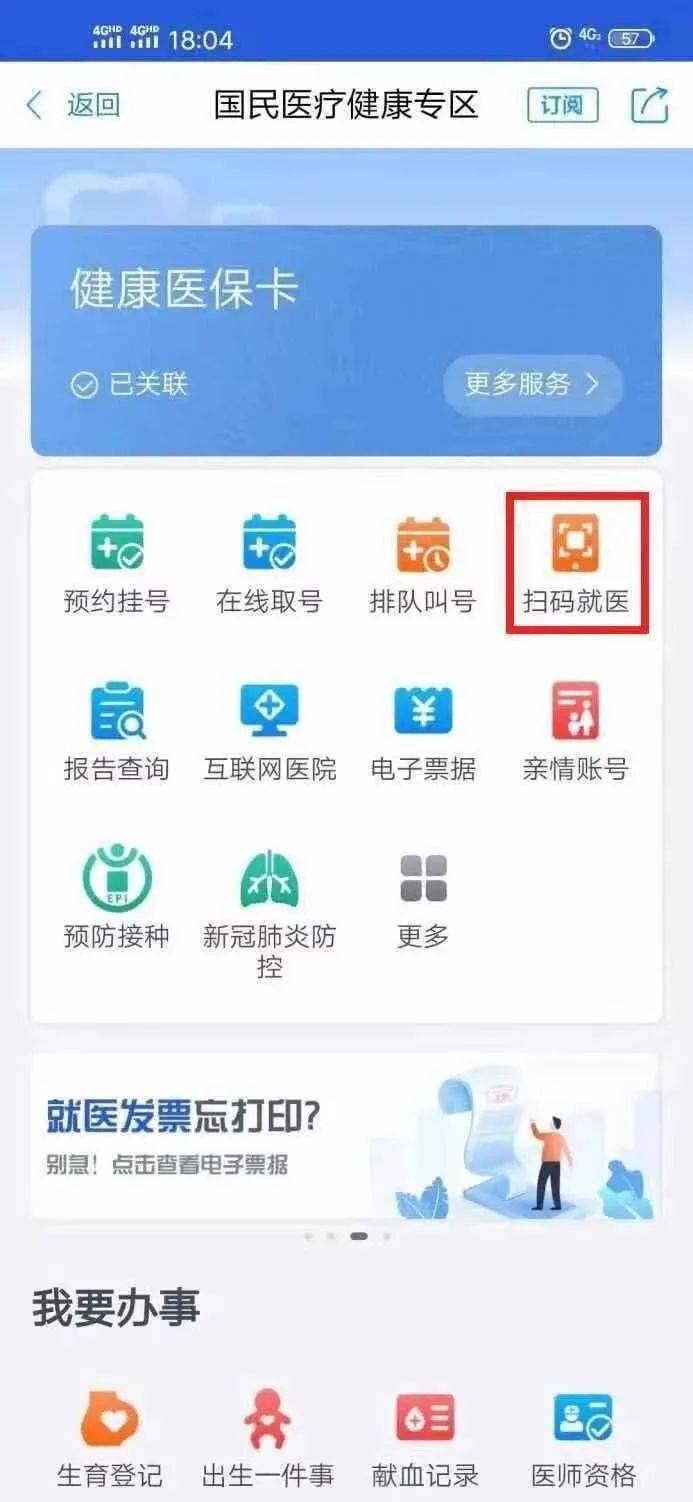Open the share icon in the top bar
Screen dimensions: 693x1502
tap(649, 105)
